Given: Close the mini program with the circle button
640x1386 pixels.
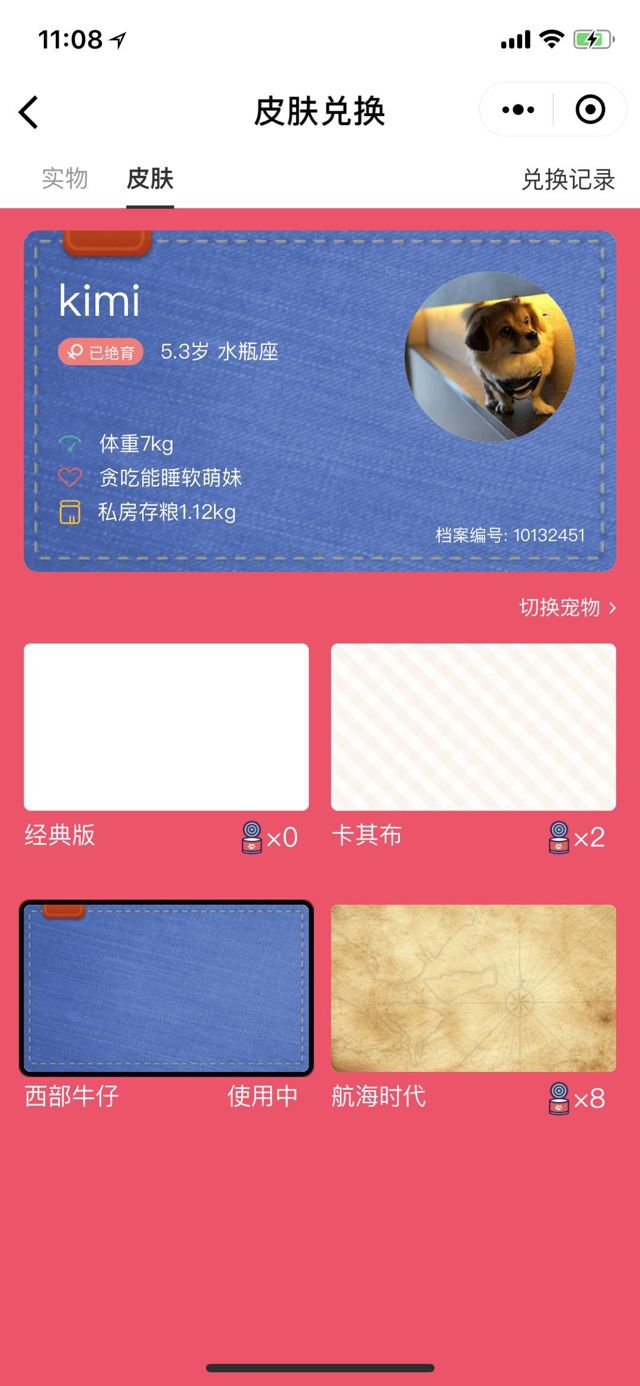Looking at the screenshot, I should (590, 110).
